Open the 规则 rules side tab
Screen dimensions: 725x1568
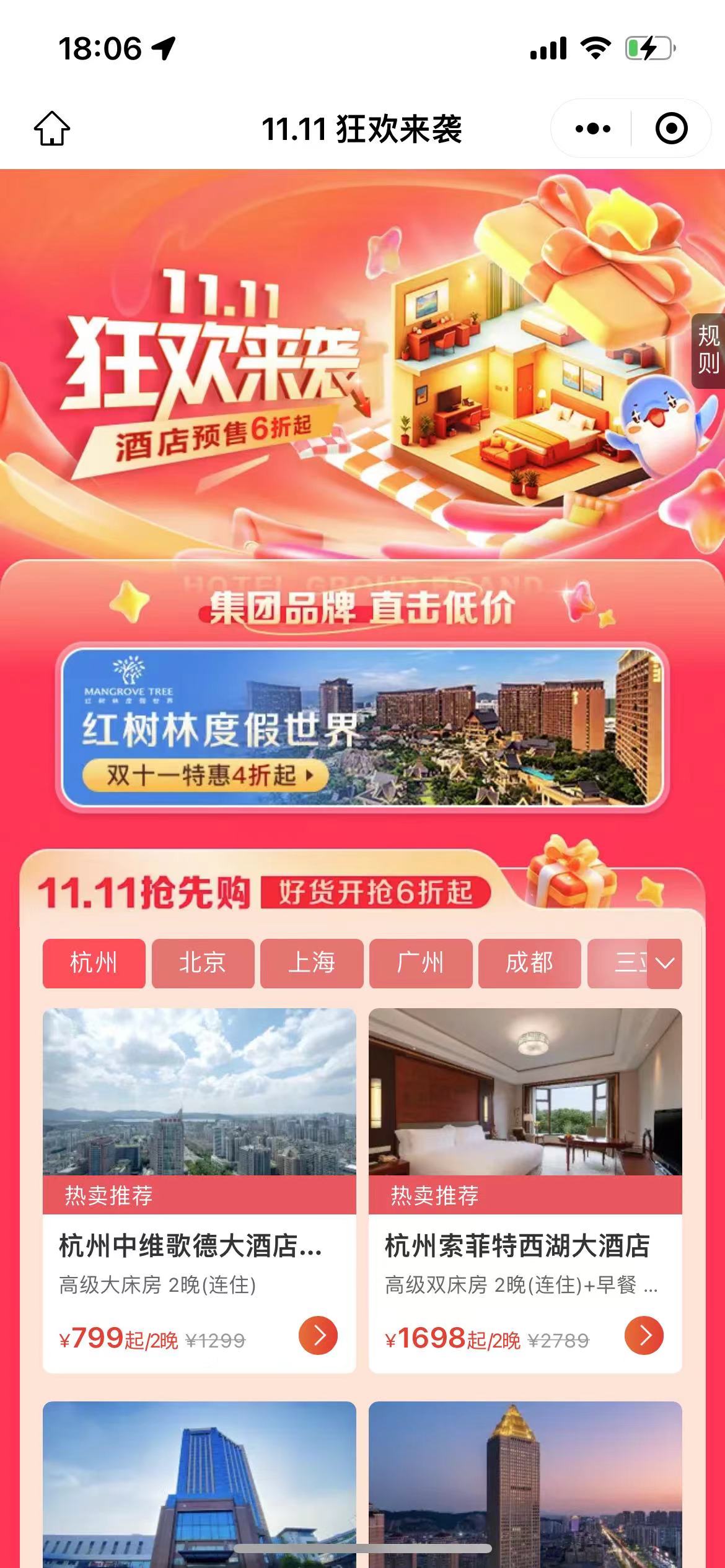(x=708, y=351)
